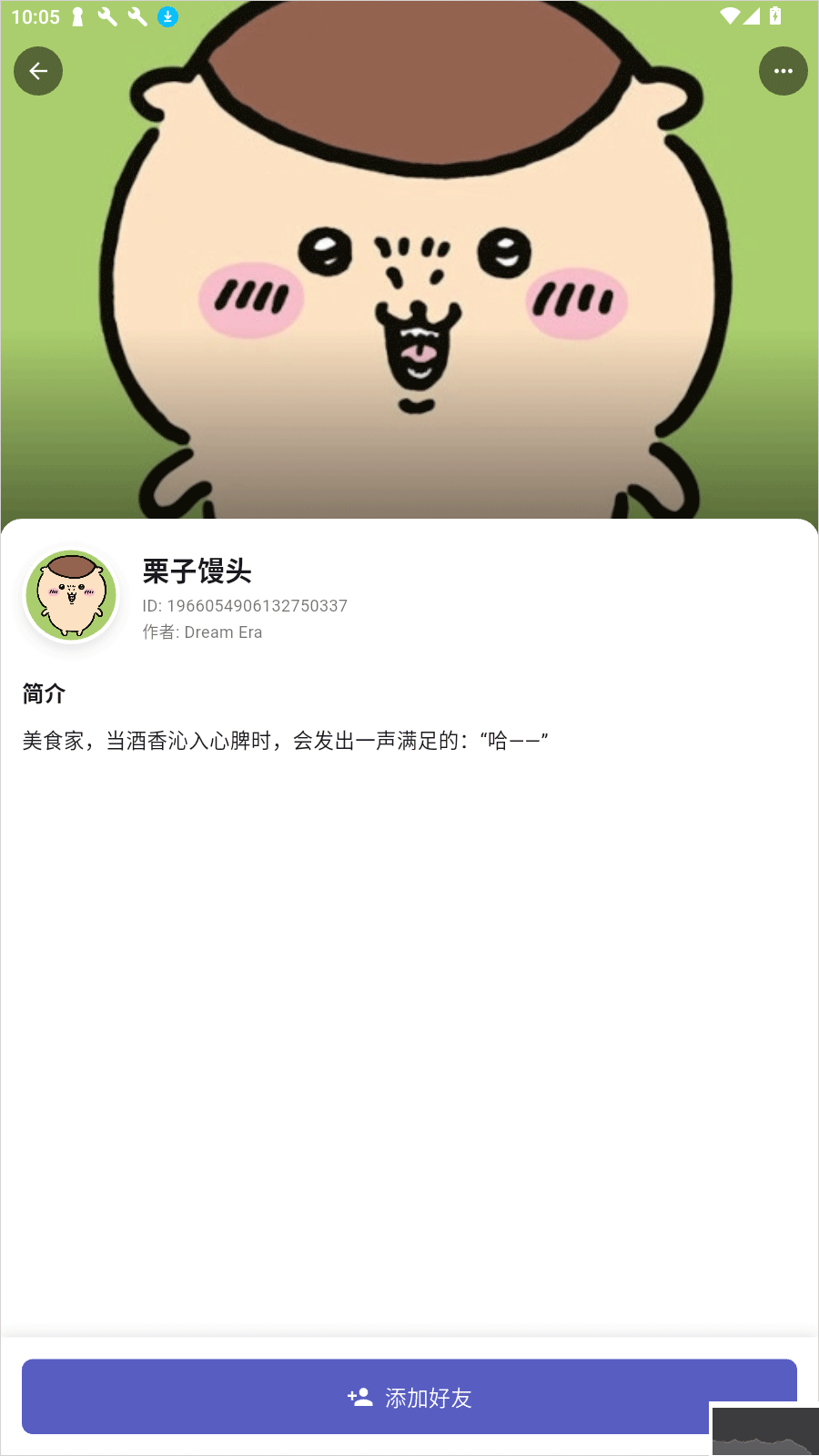Open the three-dot overflow menu
Screen dimensions: 819x1456
783,71
